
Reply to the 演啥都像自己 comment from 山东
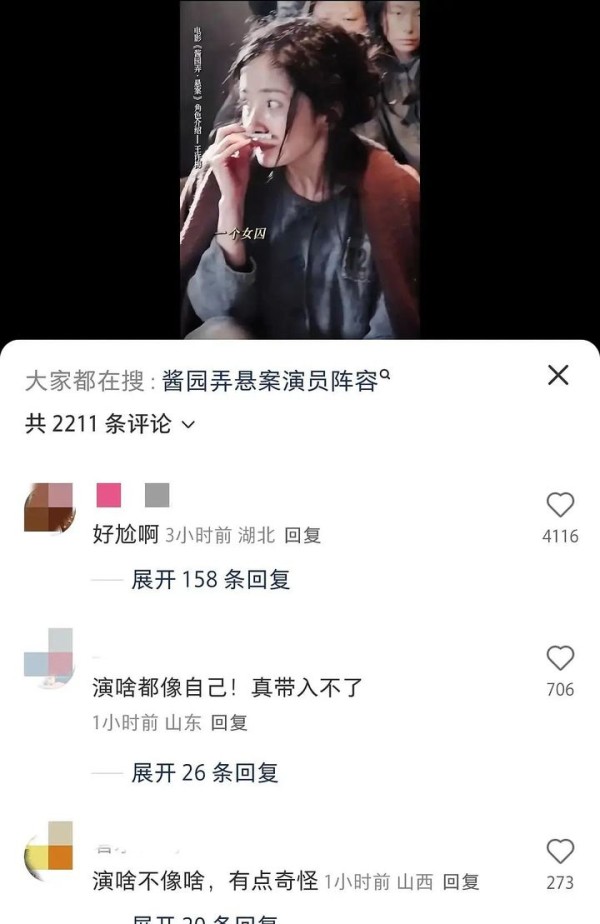(x=229, y=722)
